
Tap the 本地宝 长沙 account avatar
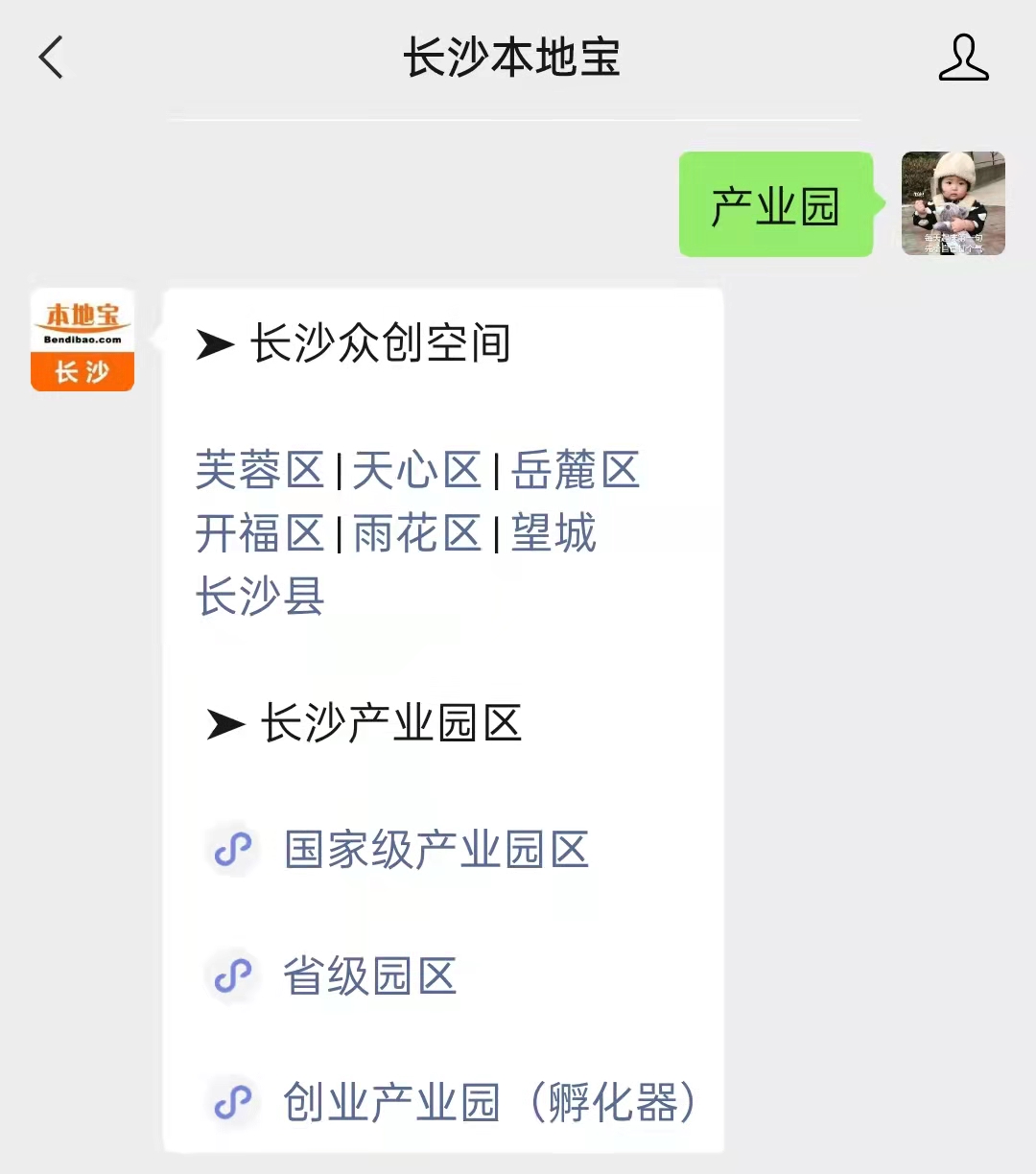82,340
